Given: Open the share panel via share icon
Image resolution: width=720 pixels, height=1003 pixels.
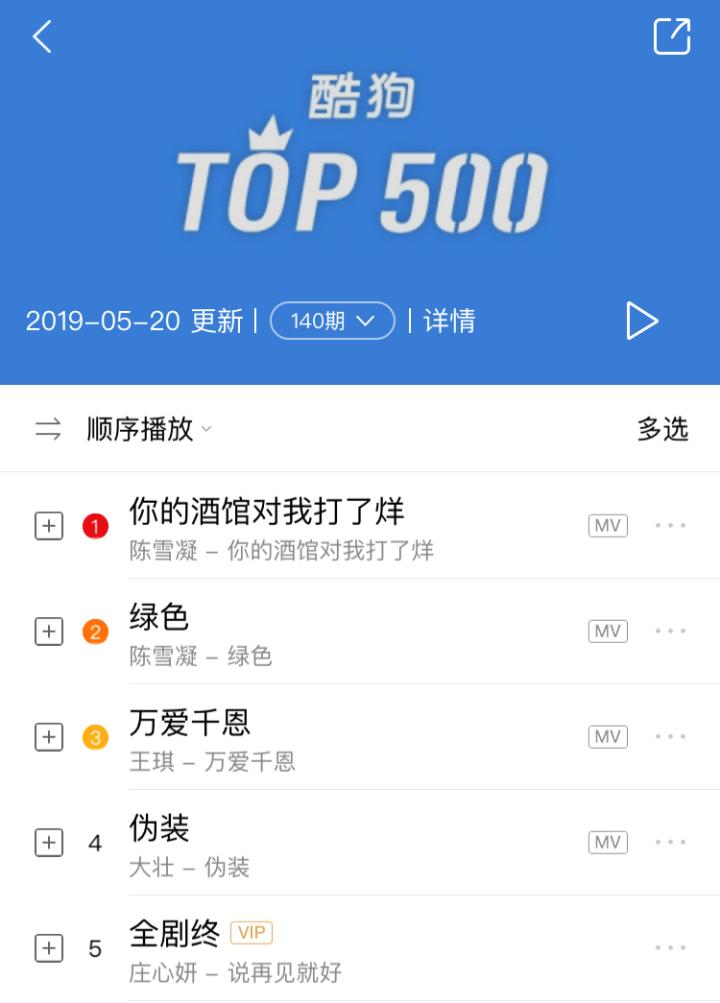Looking at the screenshot, I should 674,37.
